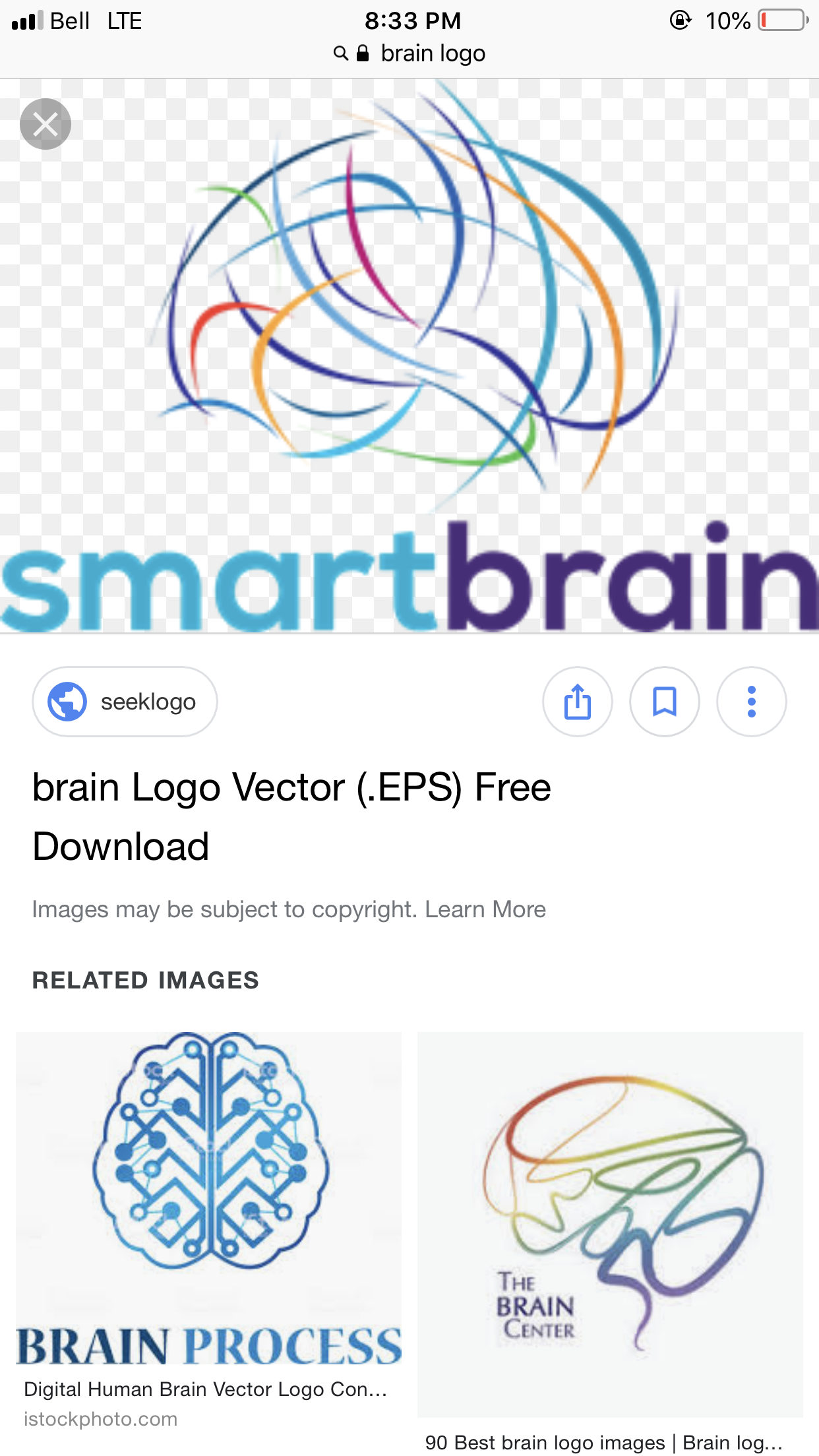Tap the Learn More copyright link
The height and width of the screenshot is (1456, 819).
click(x=485, y=909)
